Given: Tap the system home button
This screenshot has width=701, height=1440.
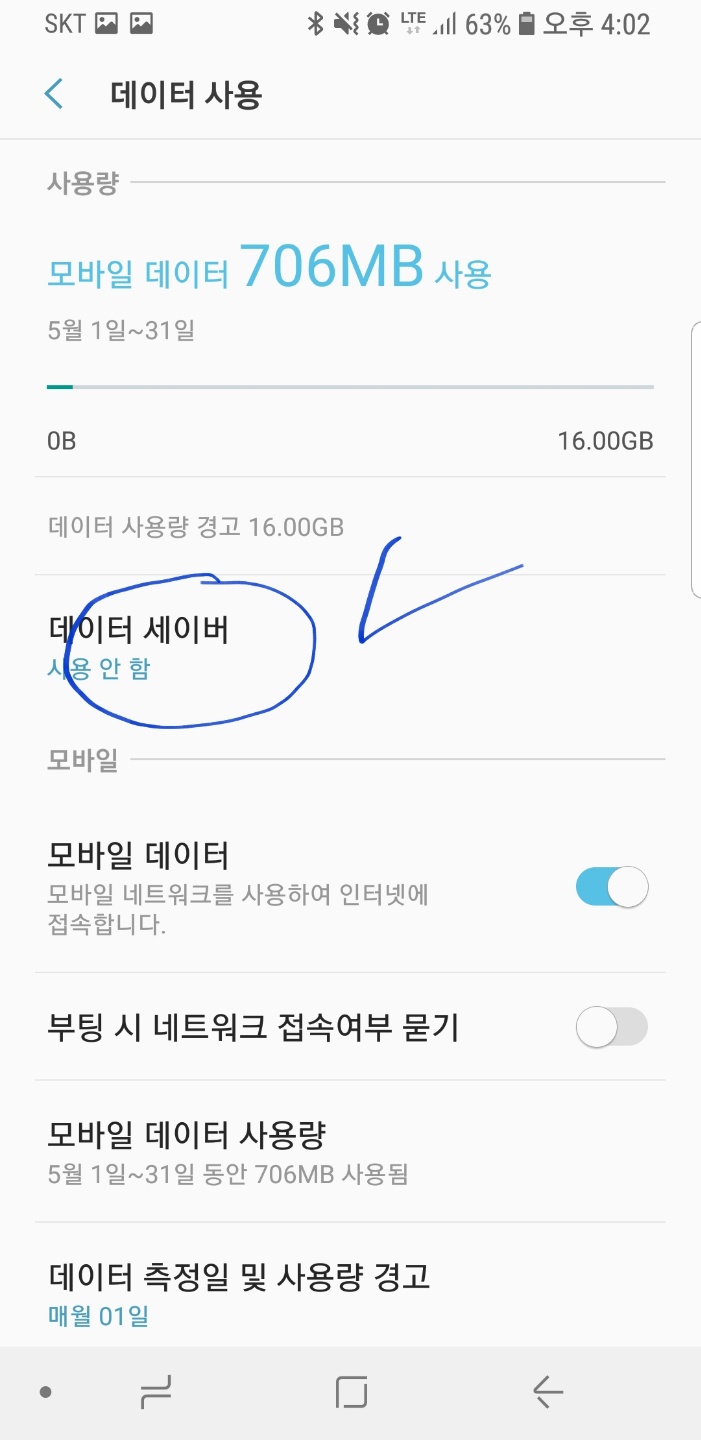Looking at the screenshot, I should pos(351,1391).
